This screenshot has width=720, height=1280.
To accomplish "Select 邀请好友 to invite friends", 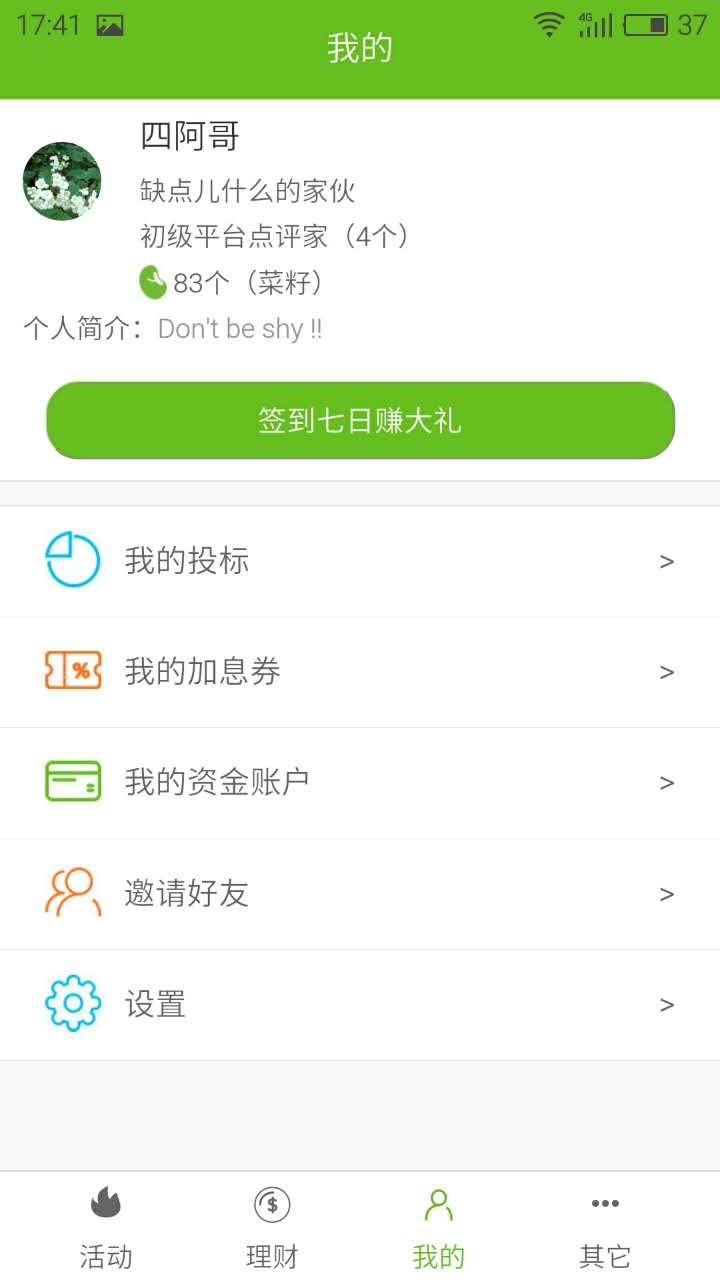I will point(360,893).
